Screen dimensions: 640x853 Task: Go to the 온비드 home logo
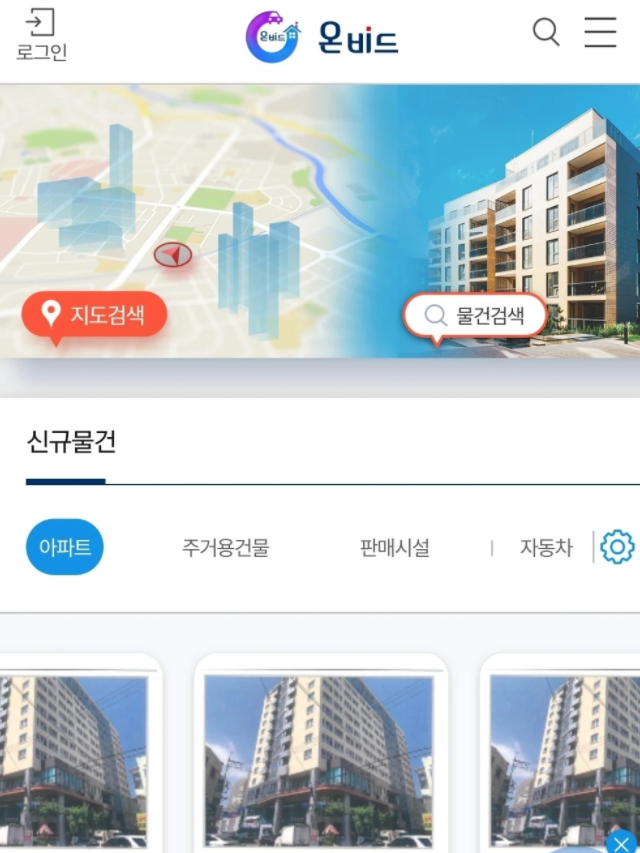click(321, 37)
